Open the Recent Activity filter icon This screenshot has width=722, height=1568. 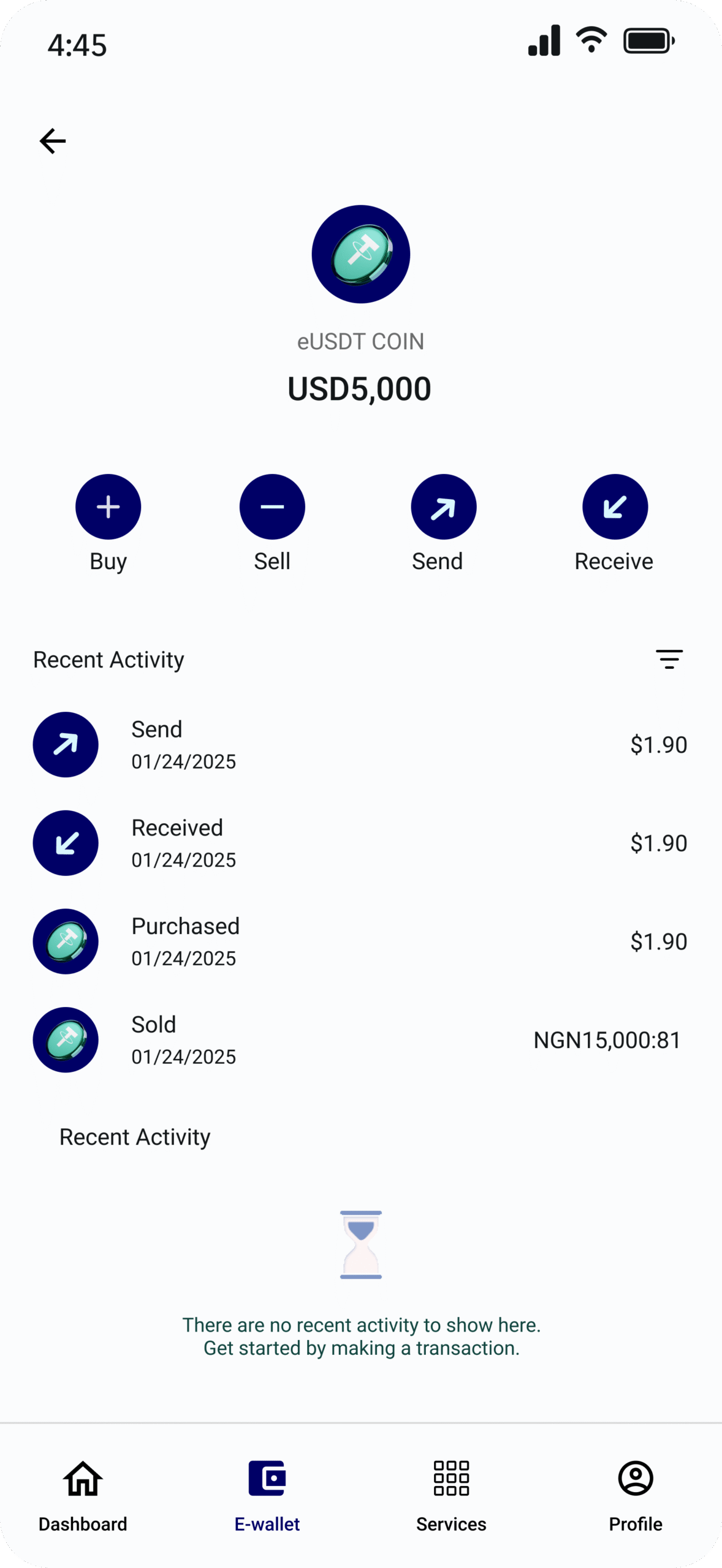pyautogui.click(x=669, y=659)
